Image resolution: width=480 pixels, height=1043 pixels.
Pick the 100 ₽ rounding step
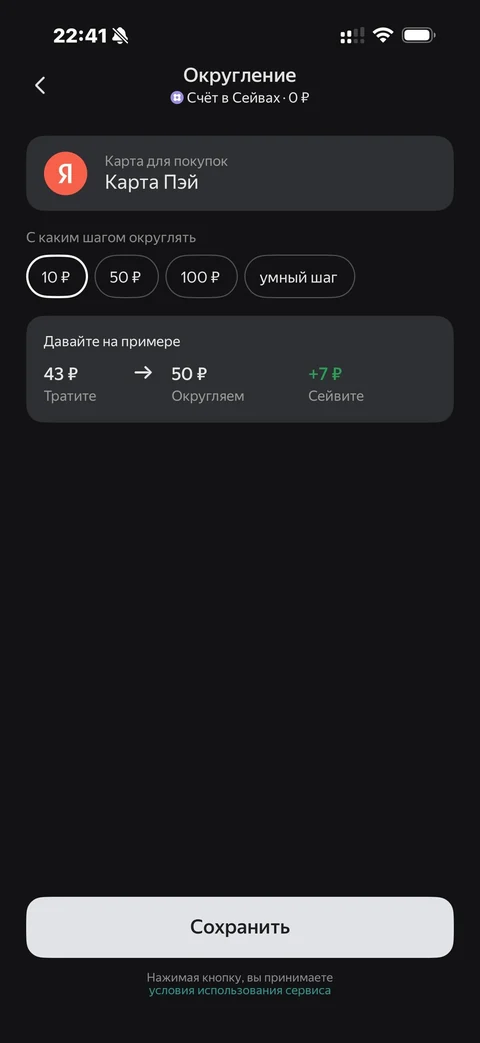click(x=201, y=277)
